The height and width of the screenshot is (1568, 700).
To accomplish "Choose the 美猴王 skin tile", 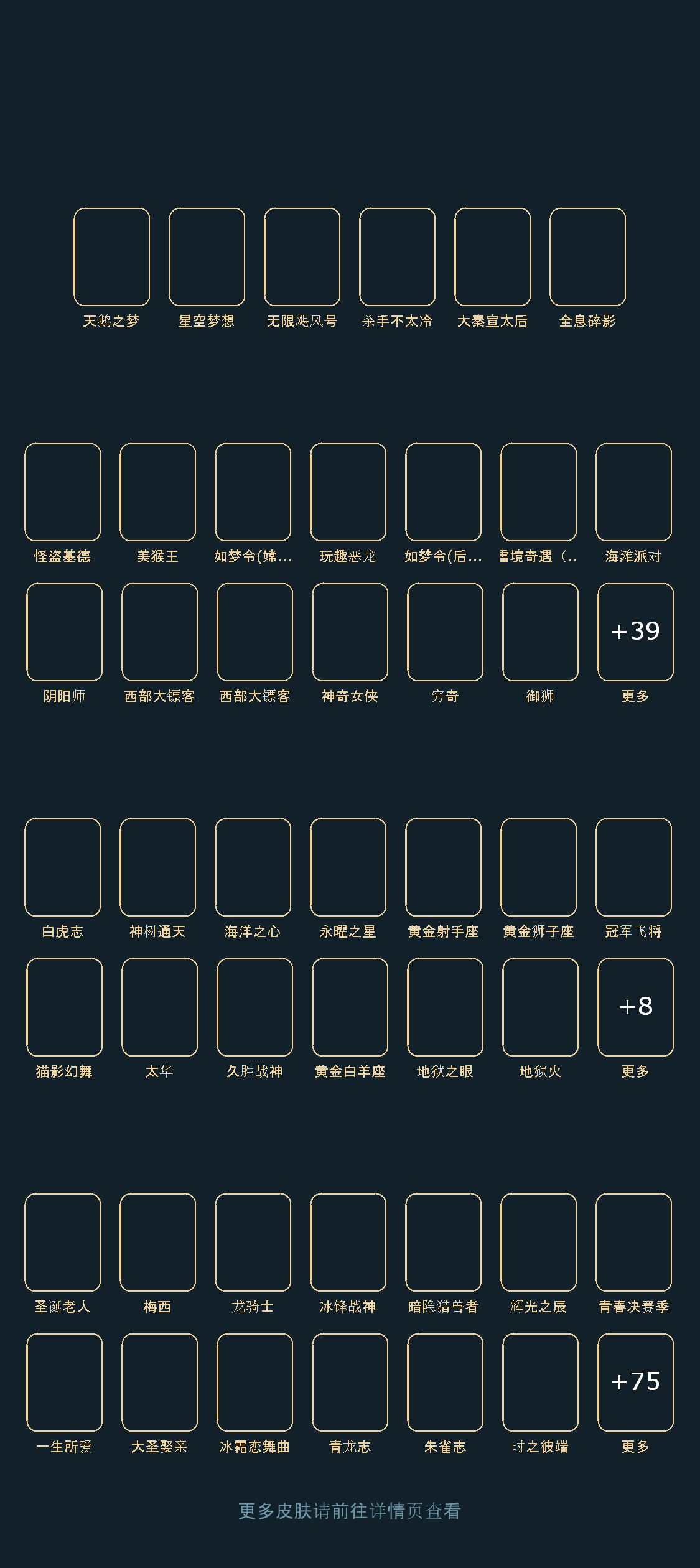I will click(x=158, y=492).
